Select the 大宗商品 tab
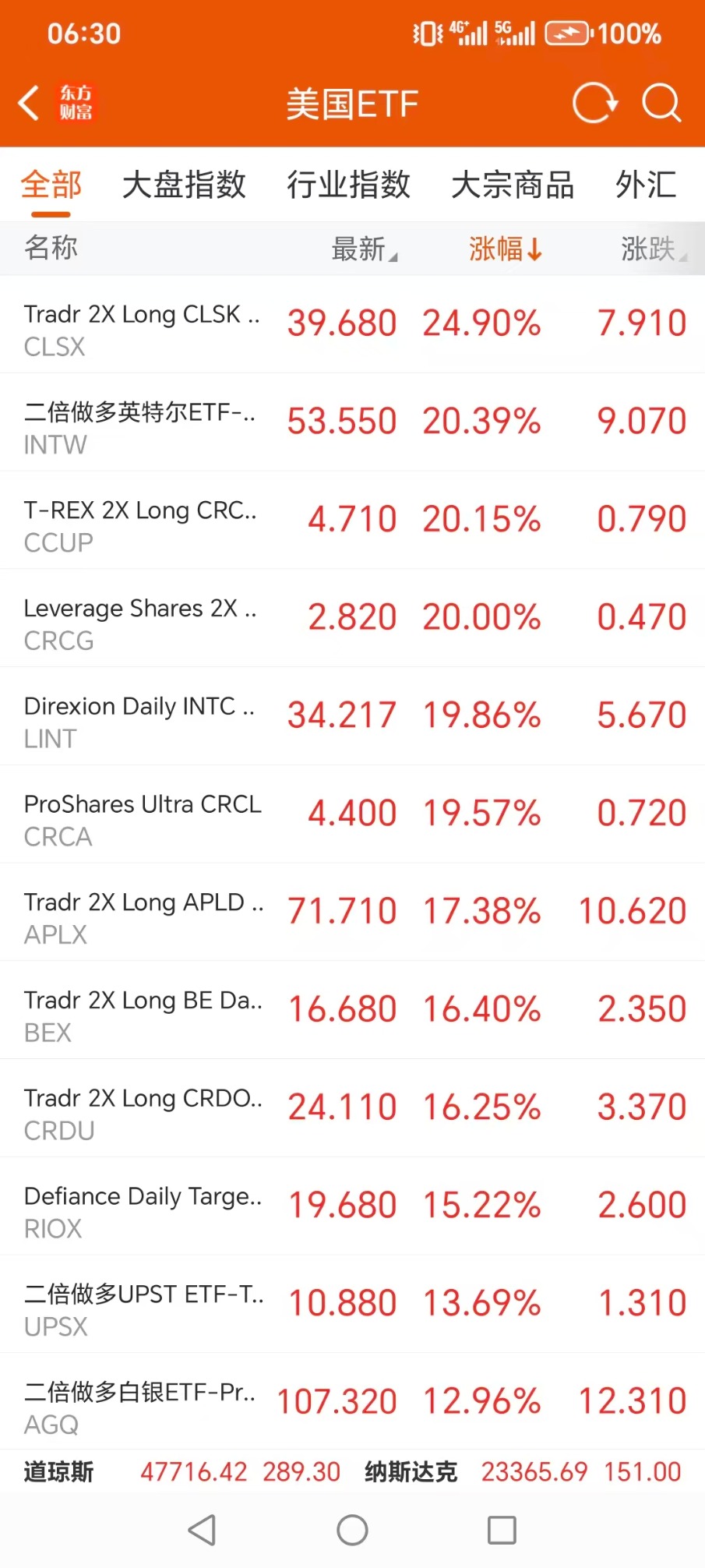 pos(513,185)
